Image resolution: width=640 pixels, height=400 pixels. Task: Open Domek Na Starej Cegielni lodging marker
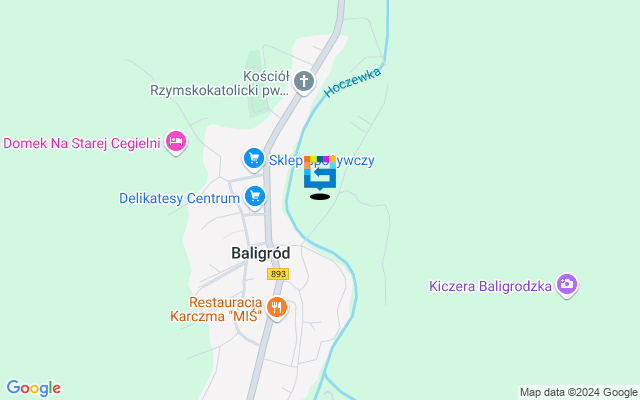coord(176,142)
